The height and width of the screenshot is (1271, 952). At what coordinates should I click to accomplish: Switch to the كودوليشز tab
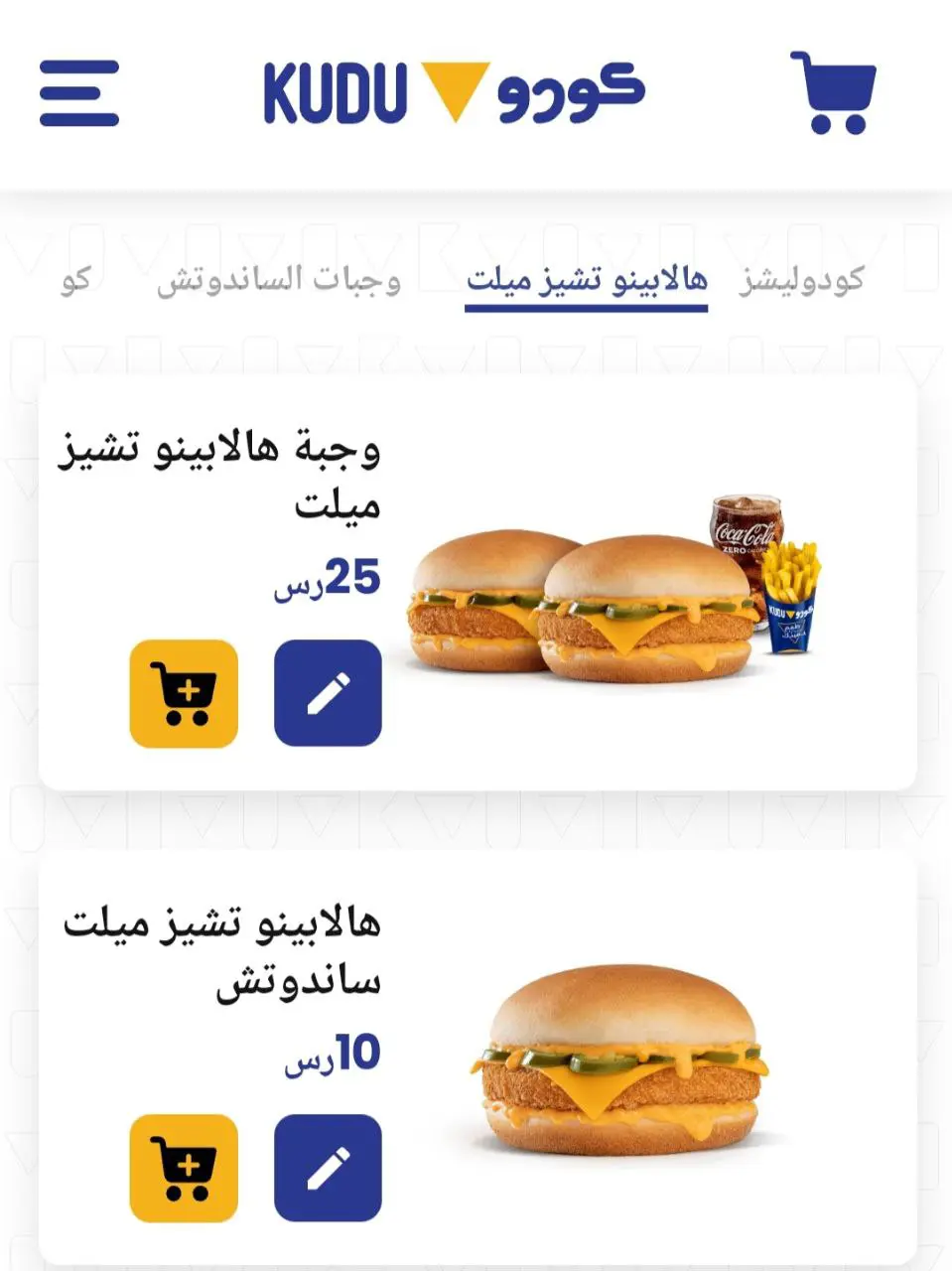pos(801,280)
